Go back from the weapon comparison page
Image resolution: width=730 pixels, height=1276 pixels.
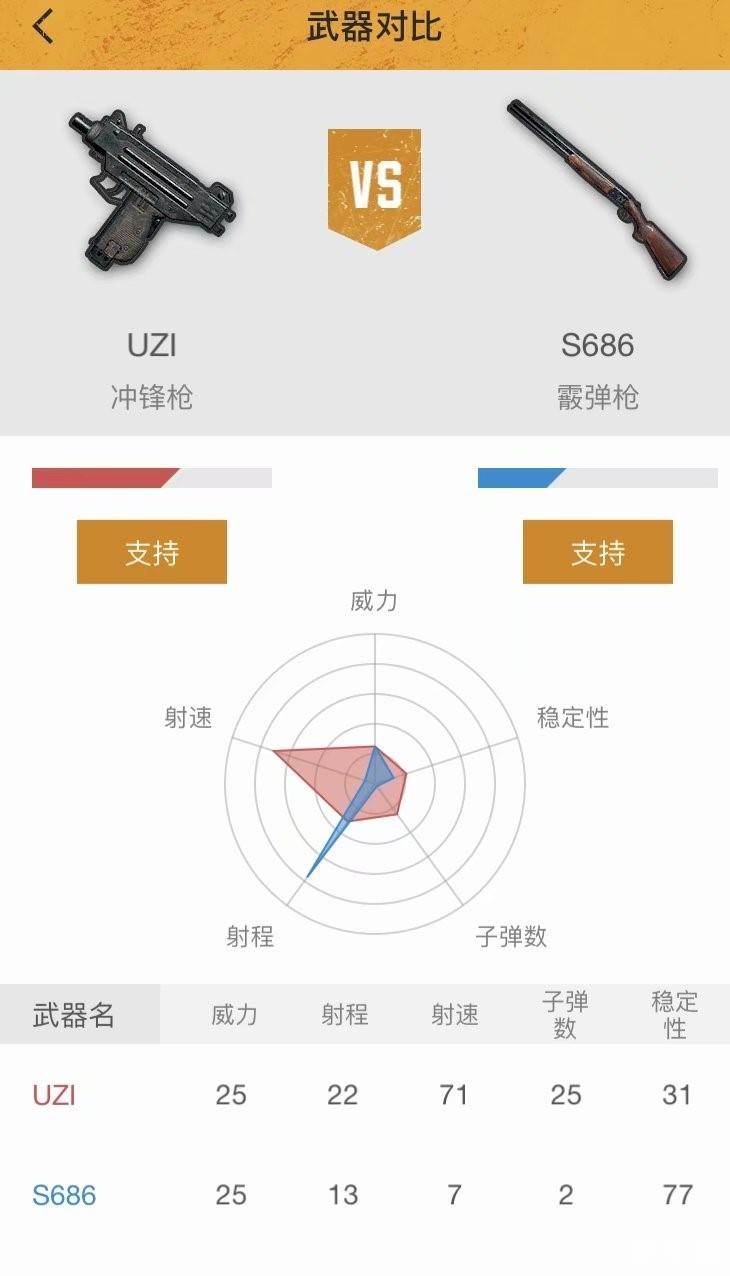(x=42, y=27)
